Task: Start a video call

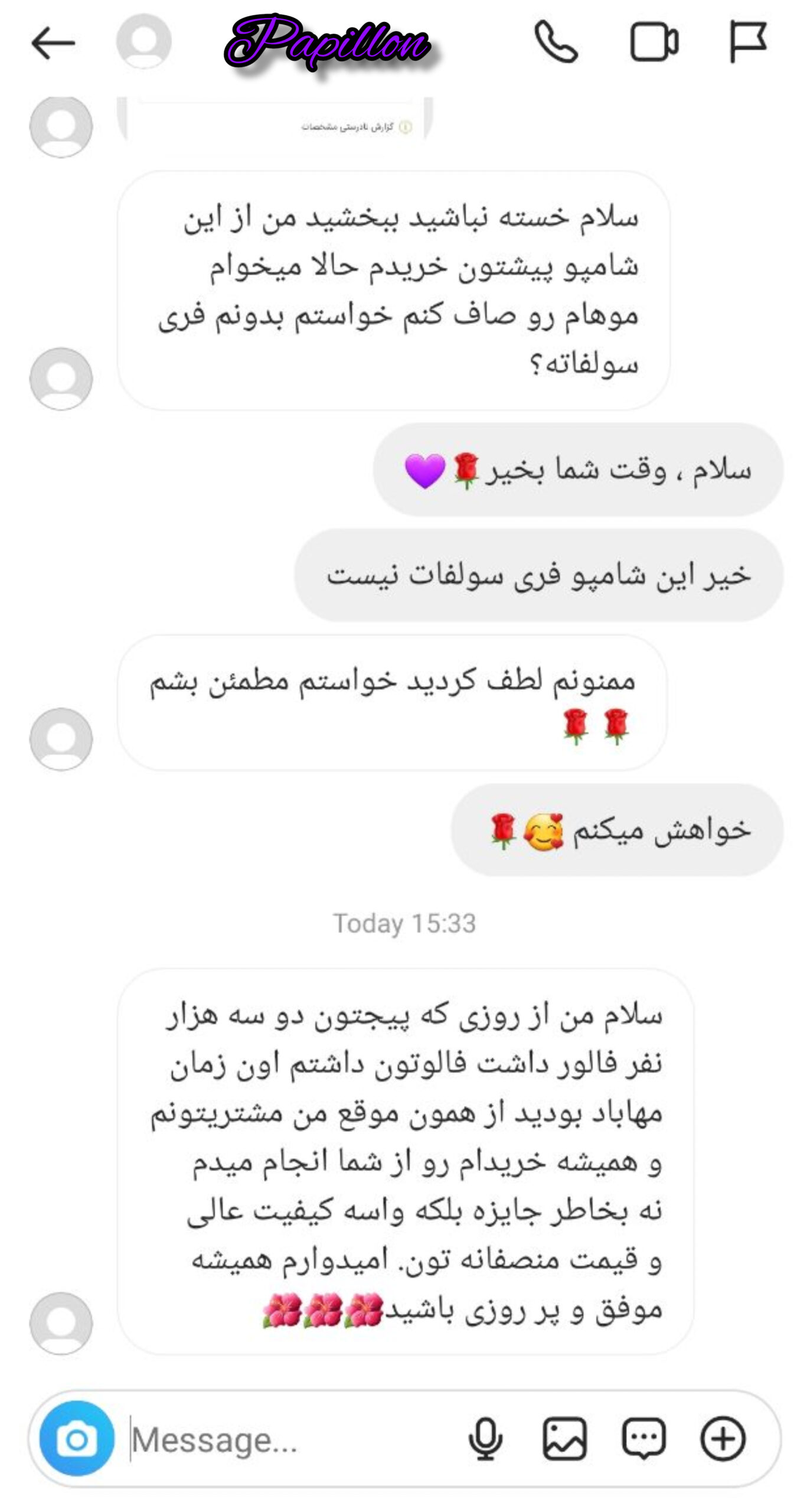Action: coord(654,42)
